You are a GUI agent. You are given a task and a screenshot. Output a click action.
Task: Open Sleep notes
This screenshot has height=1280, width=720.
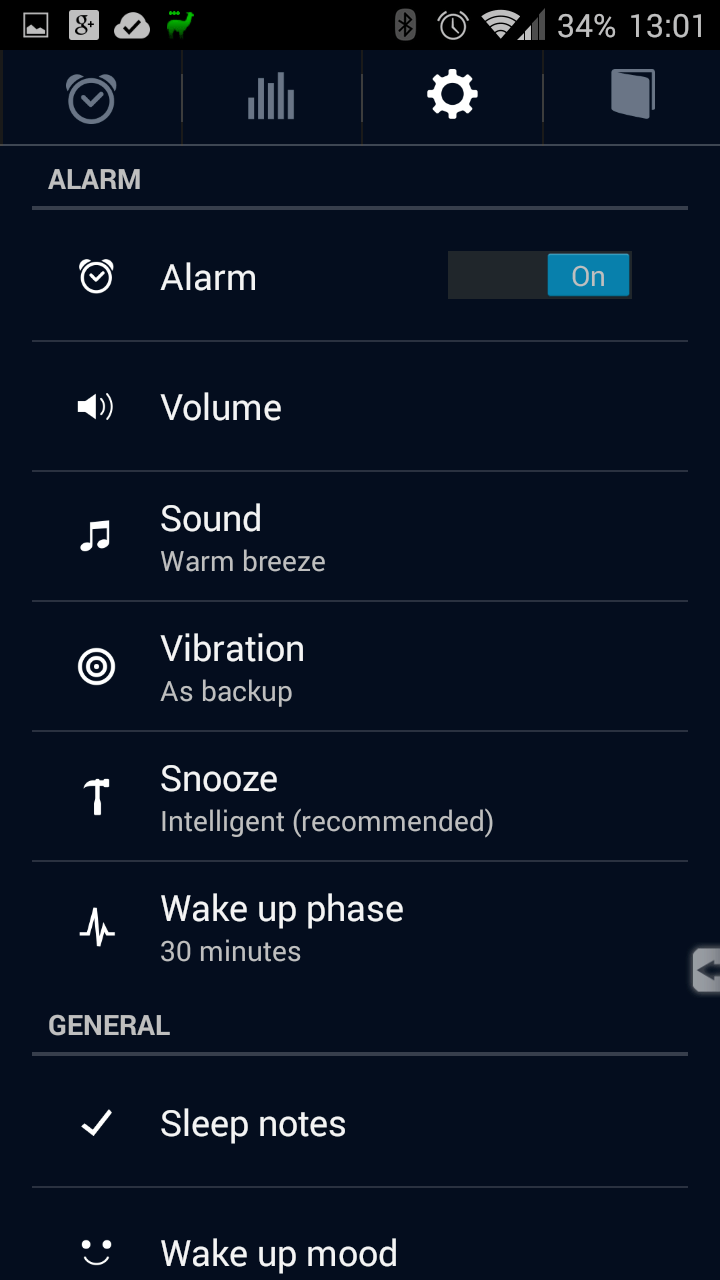tap(360, 1123)
